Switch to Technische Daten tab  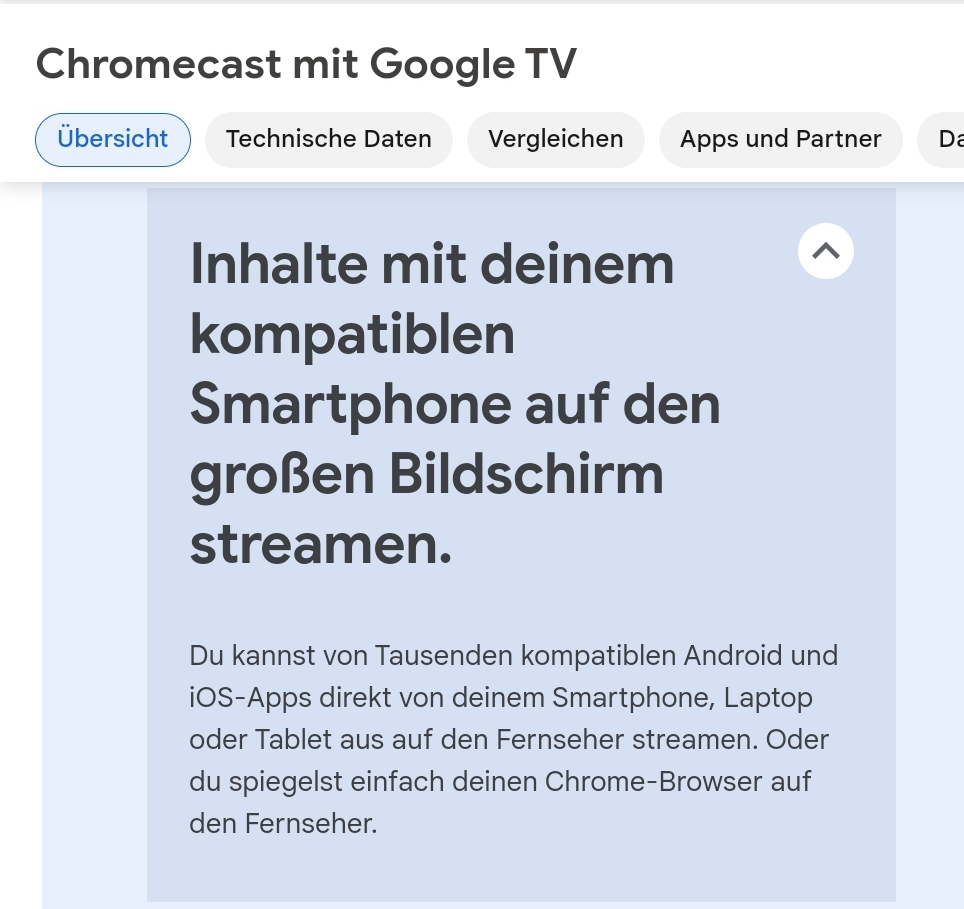(328, 139)
